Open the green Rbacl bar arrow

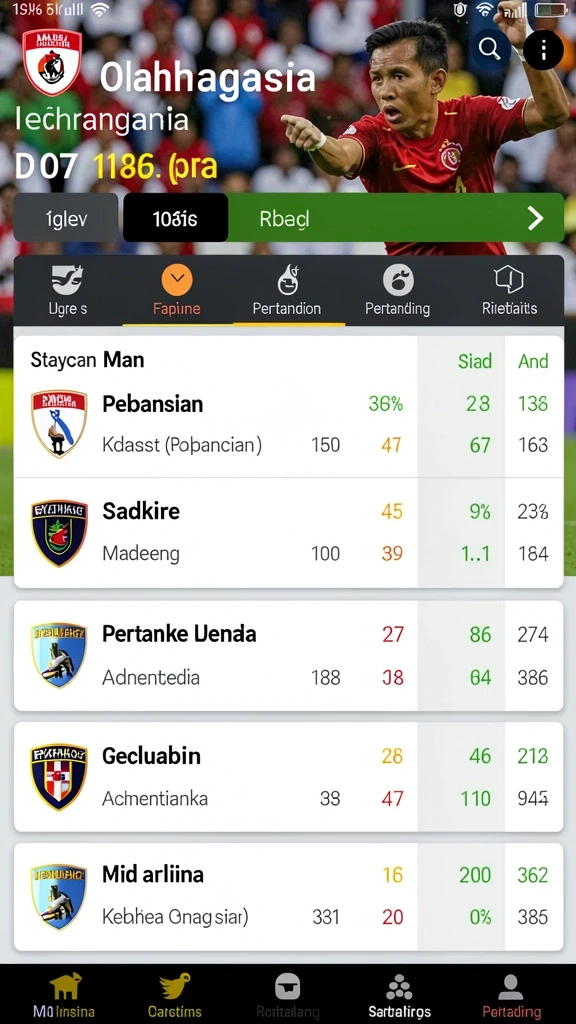point(535,218)
